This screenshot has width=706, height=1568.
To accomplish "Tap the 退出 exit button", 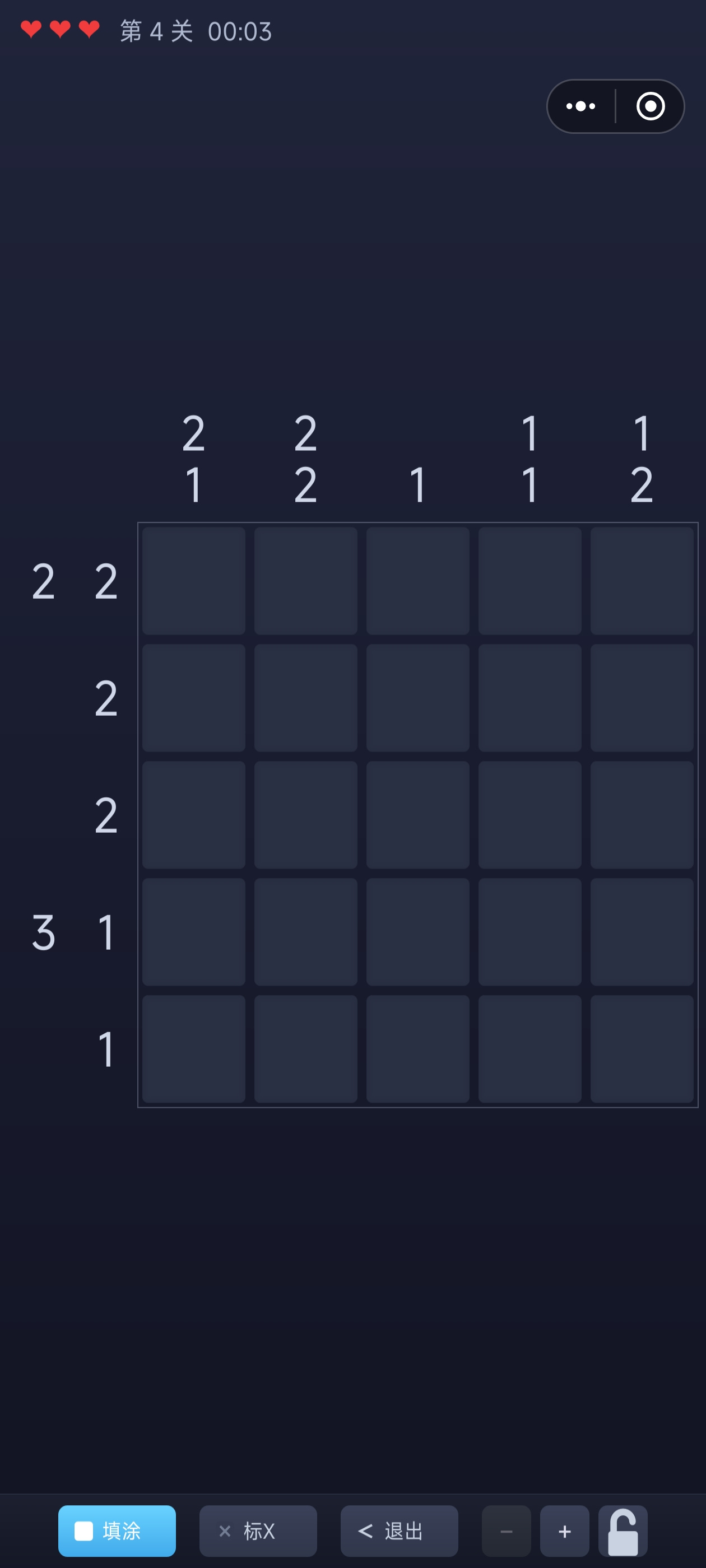I will pos(399,1530).
